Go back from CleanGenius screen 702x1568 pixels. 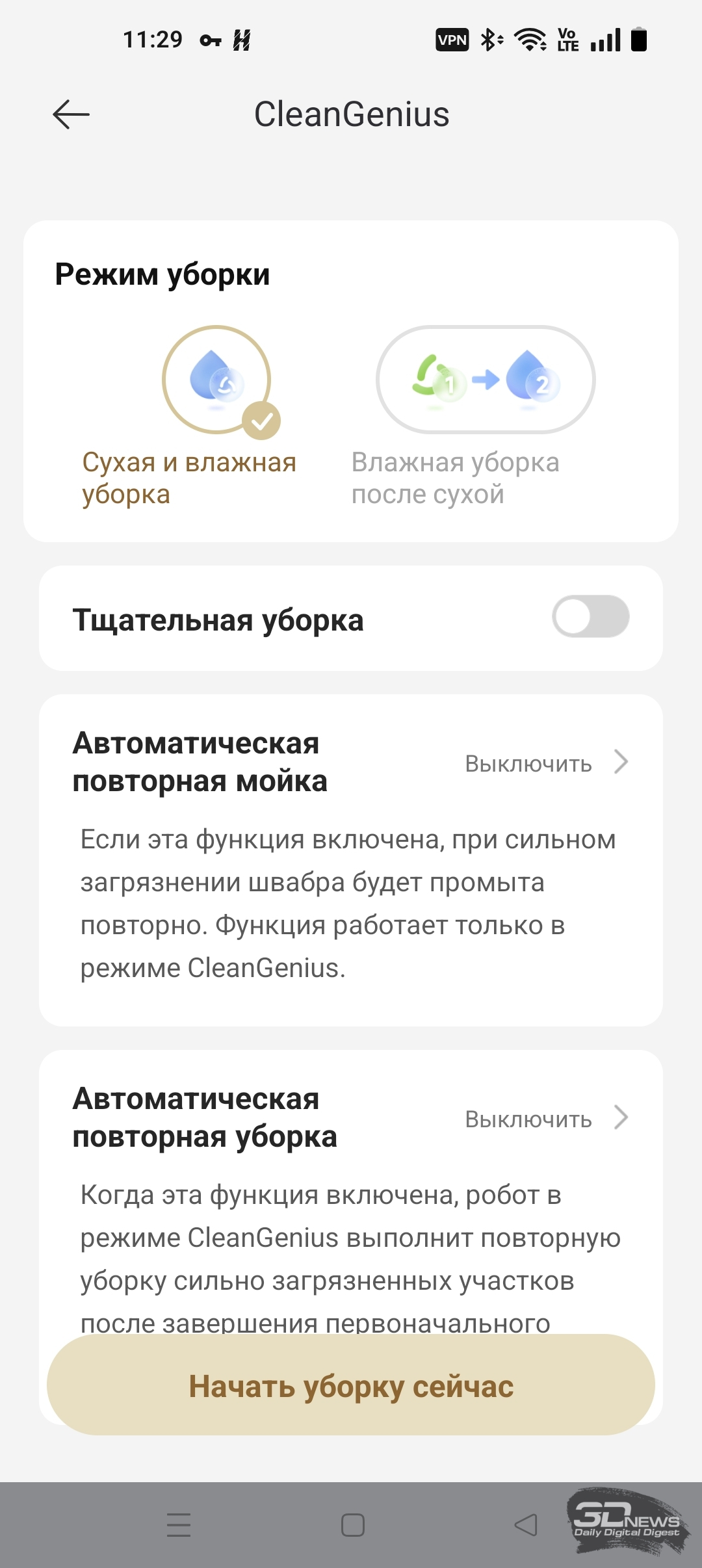pyautogui.click(x=71, y=115)
